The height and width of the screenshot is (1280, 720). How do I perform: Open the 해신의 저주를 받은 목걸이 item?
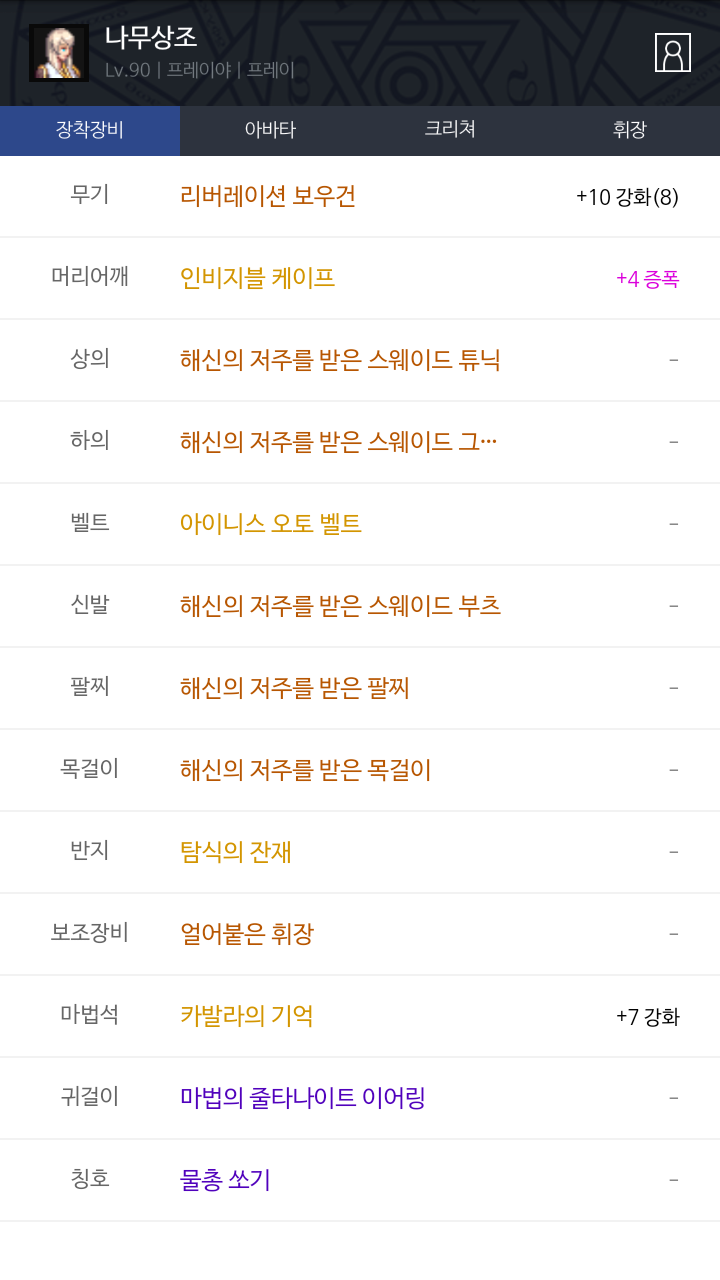(x=360, y=771)
